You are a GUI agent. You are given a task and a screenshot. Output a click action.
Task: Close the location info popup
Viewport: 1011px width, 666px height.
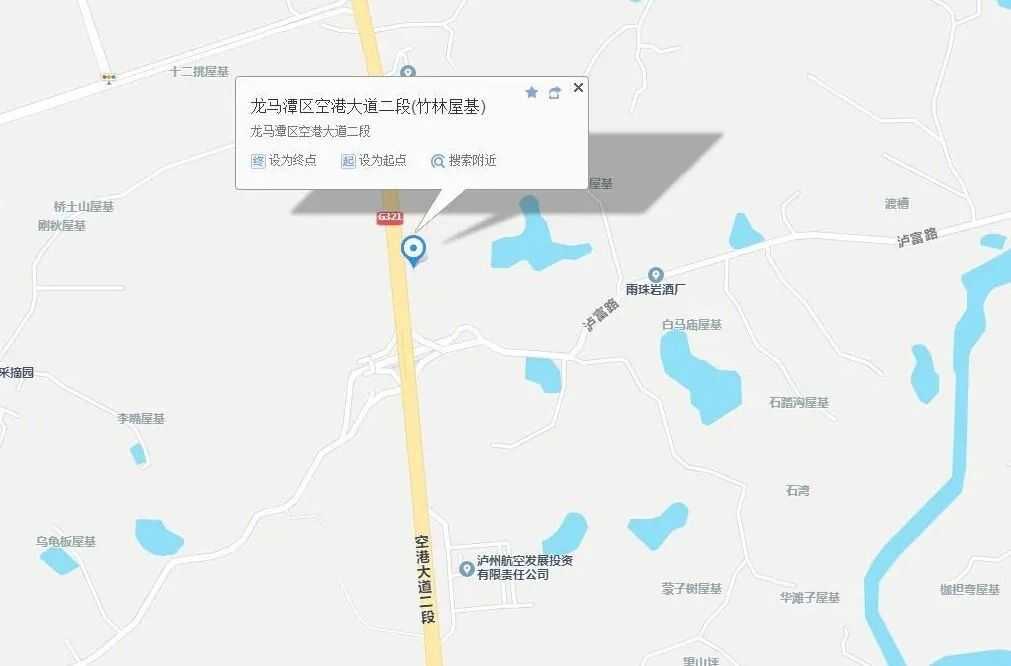point(578,88)
